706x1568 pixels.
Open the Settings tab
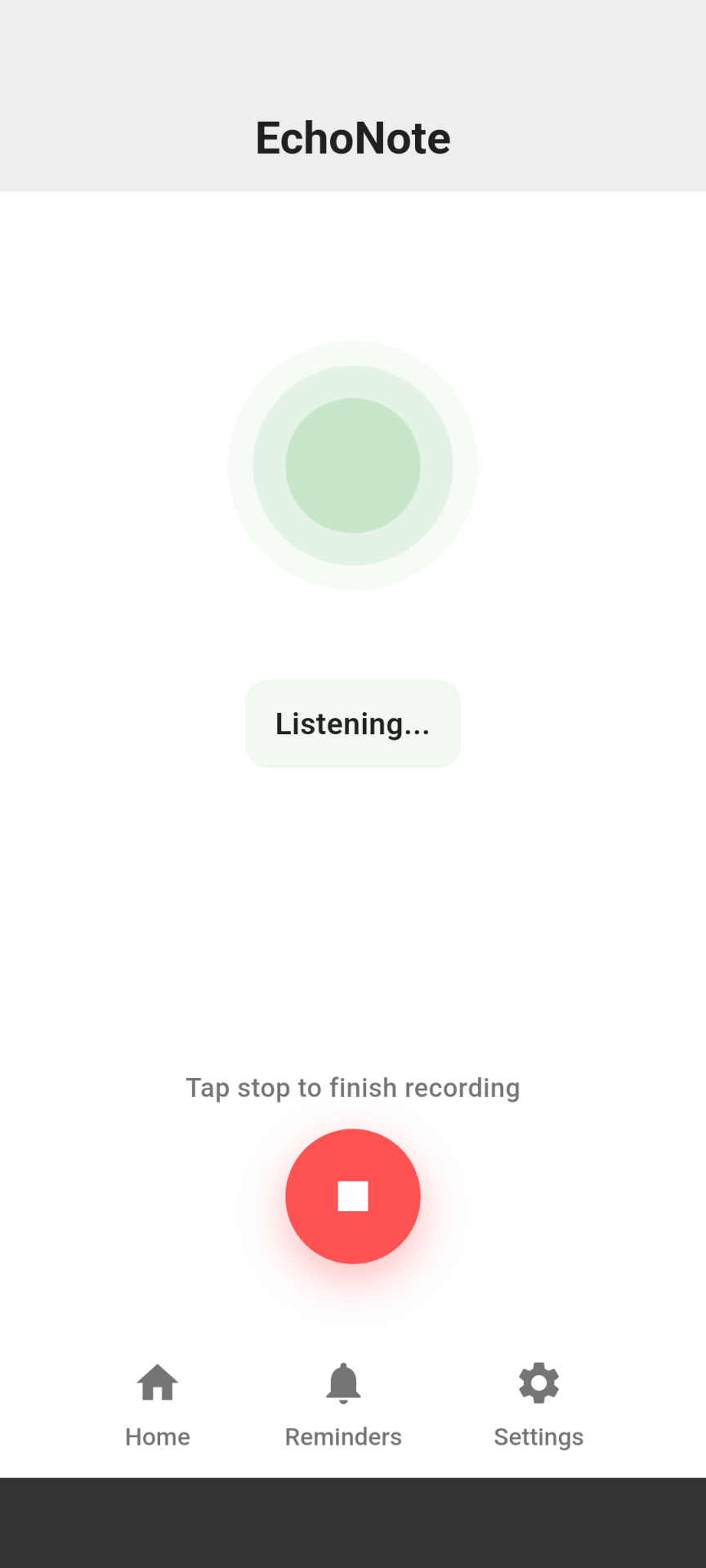538,1405
